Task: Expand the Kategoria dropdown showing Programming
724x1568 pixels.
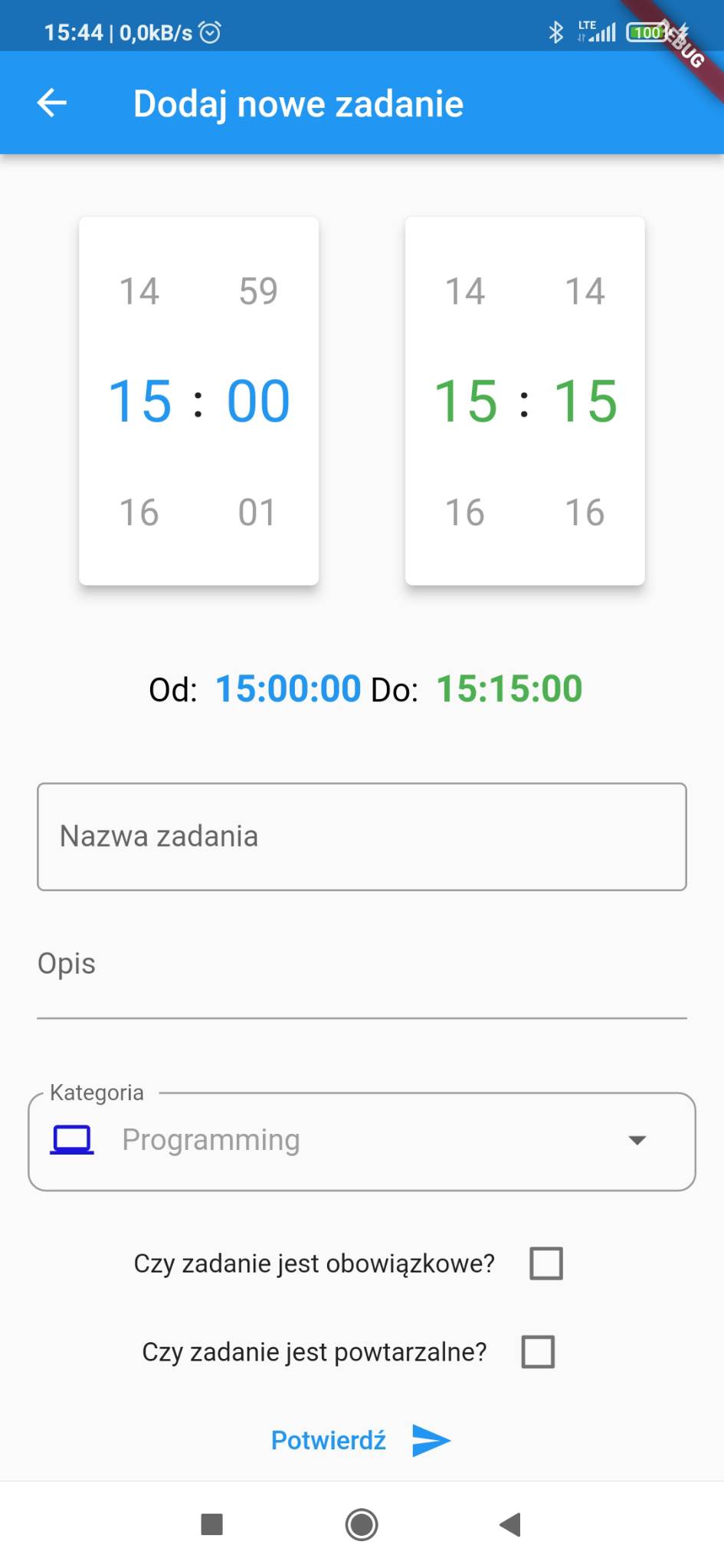Action: click(362, 1141)
